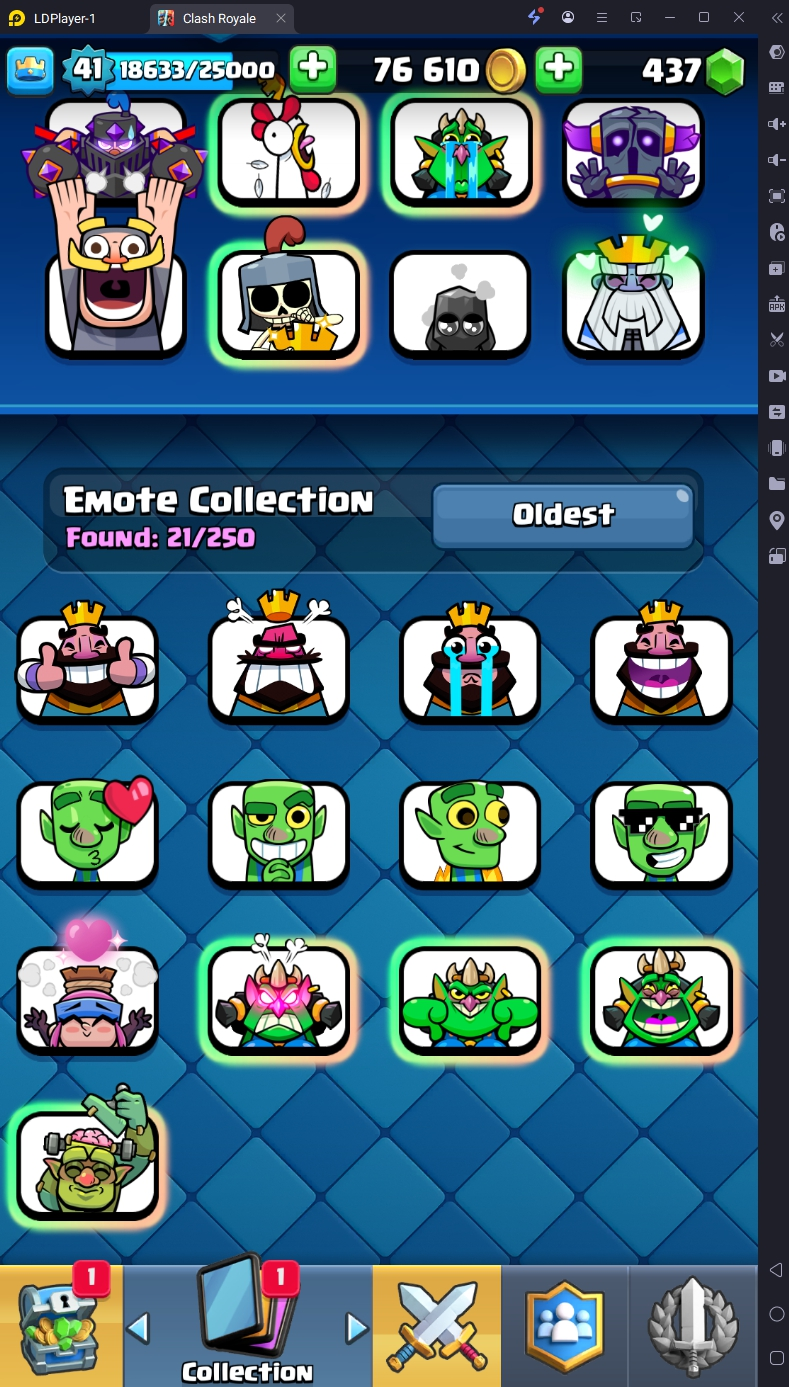
Task: Go to the Clan social tab
Action: point(565,1325)
